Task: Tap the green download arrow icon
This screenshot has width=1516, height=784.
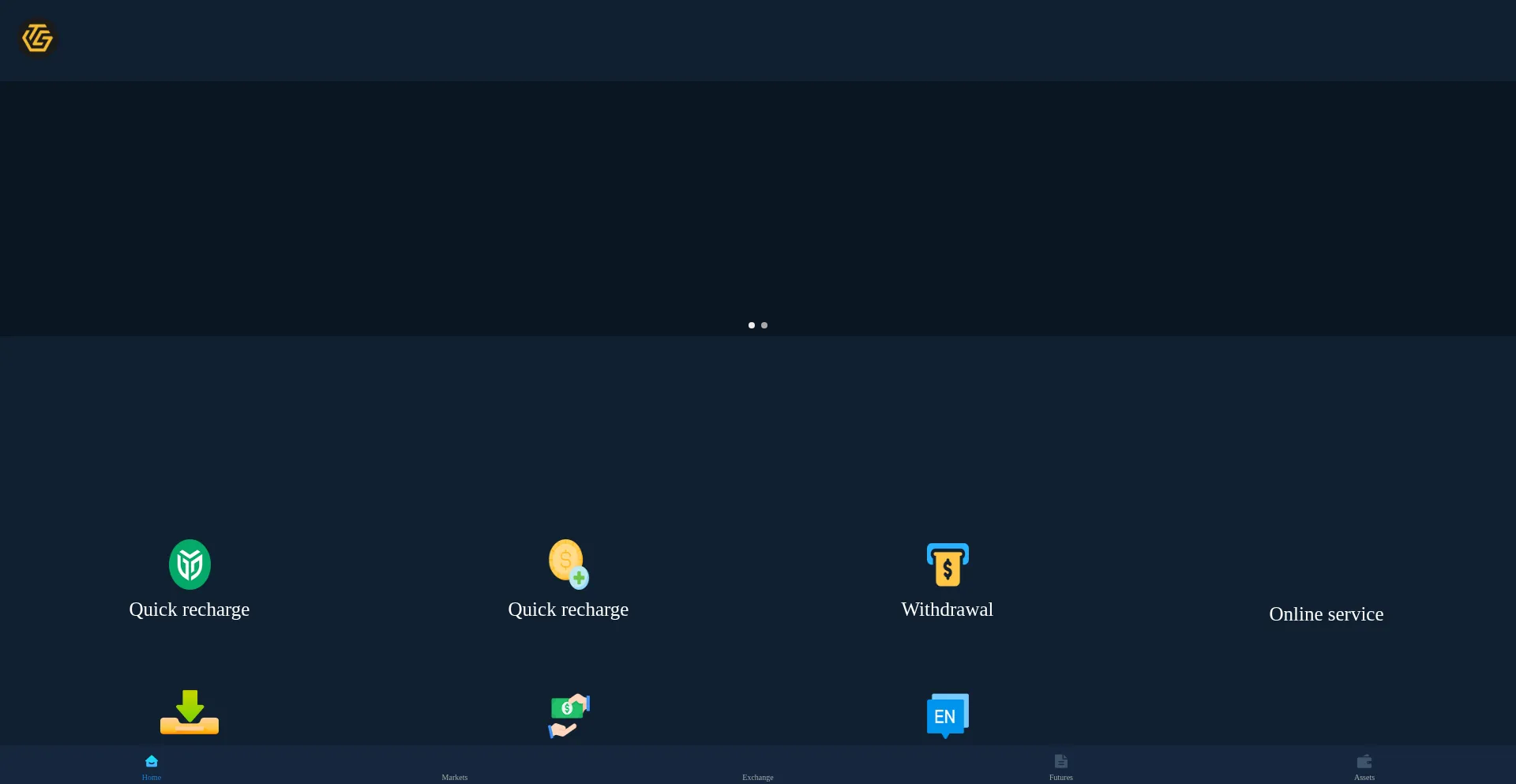Action: click(x=189, y=712)
